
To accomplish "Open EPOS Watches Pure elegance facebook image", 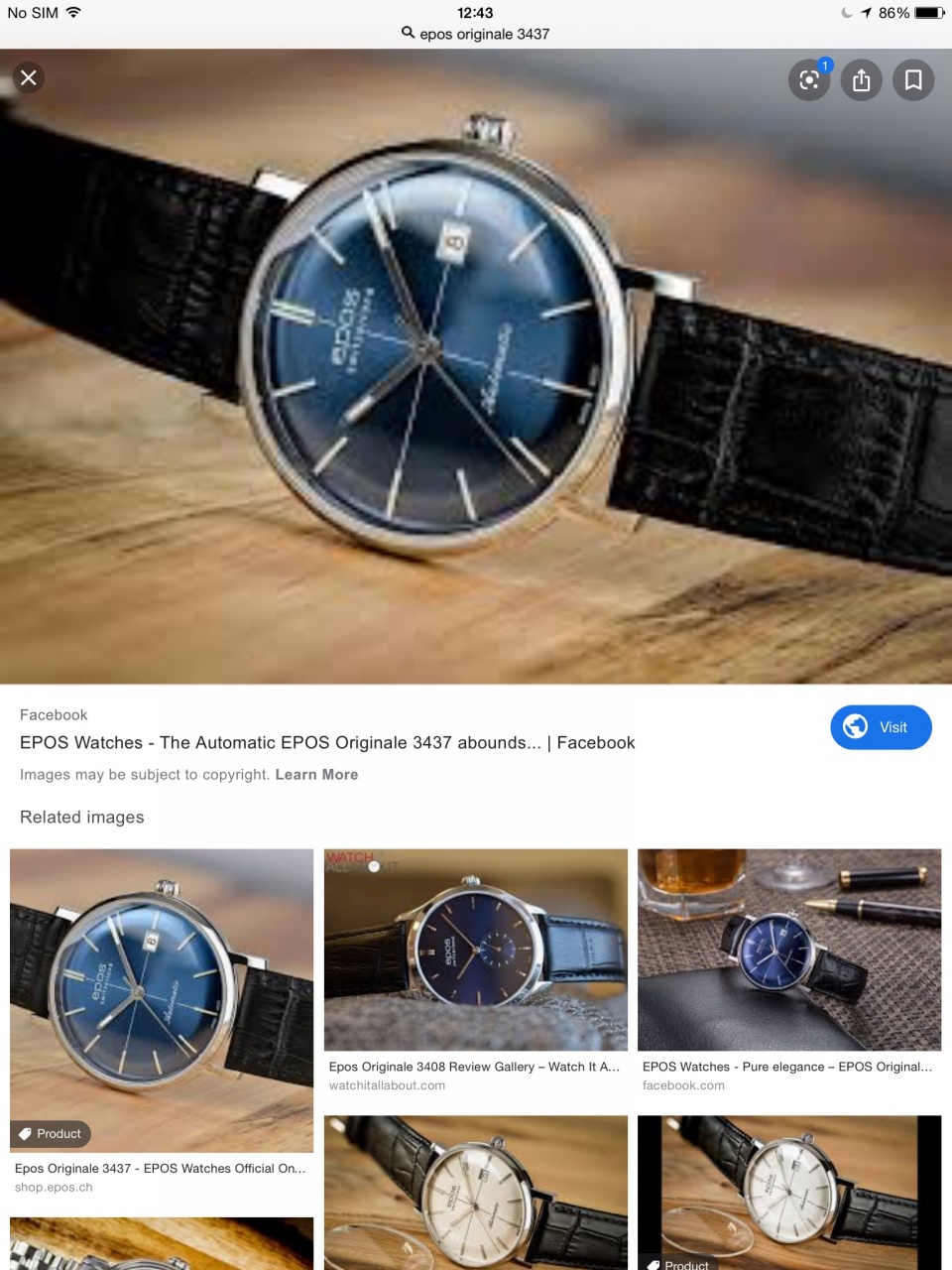I will coord(788,950).
